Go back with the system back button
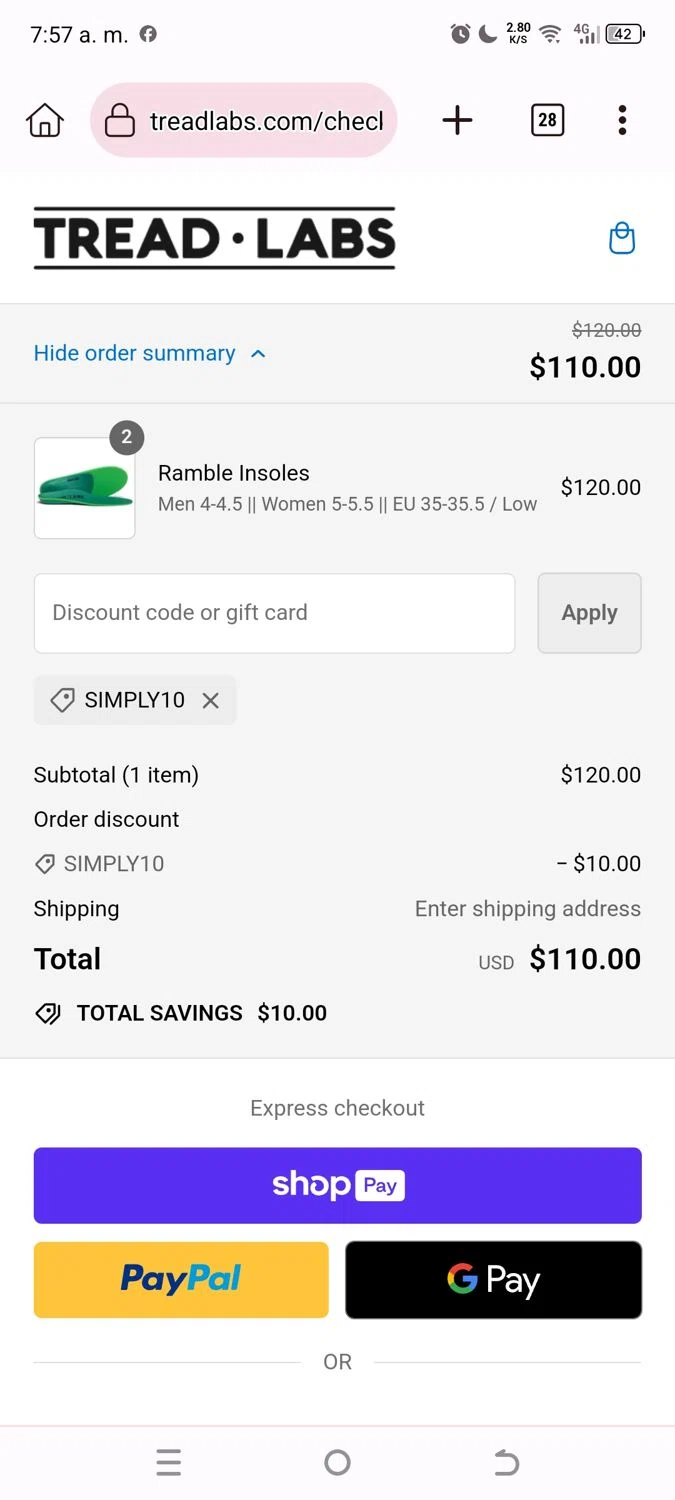This screenshot has width=675, height=1500. pos(507,1463)
